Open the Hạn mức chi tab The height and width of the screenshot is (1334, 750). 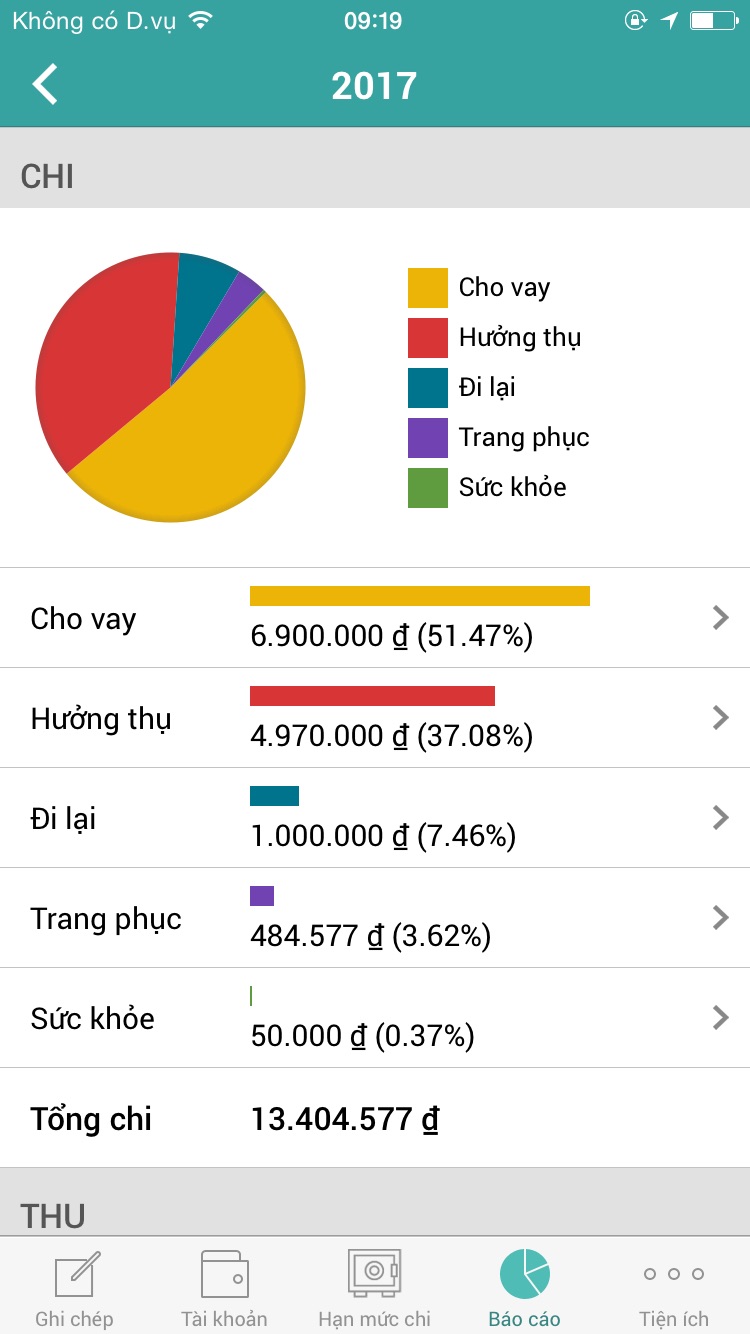375,1287
